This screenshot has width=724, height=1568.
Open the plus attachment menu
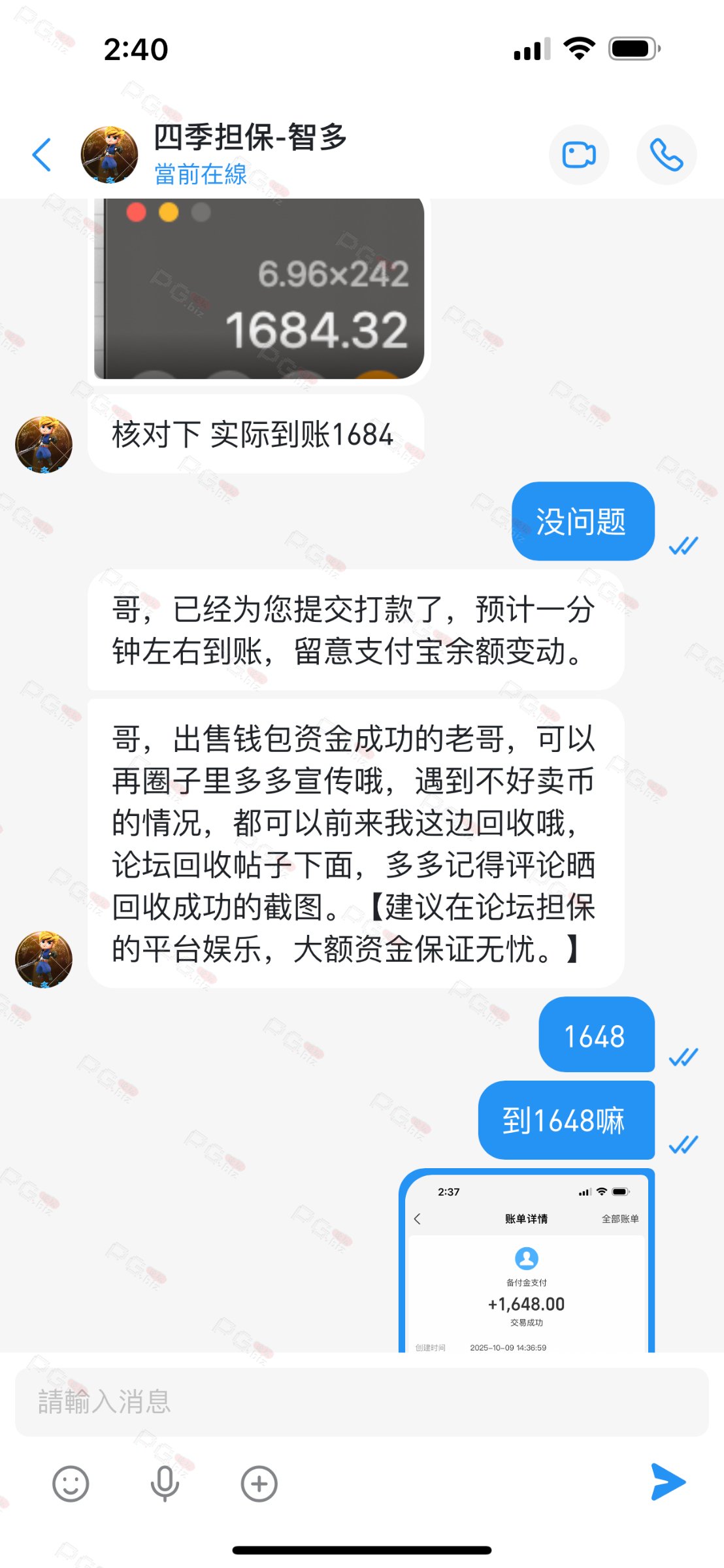coord(259,1483)
